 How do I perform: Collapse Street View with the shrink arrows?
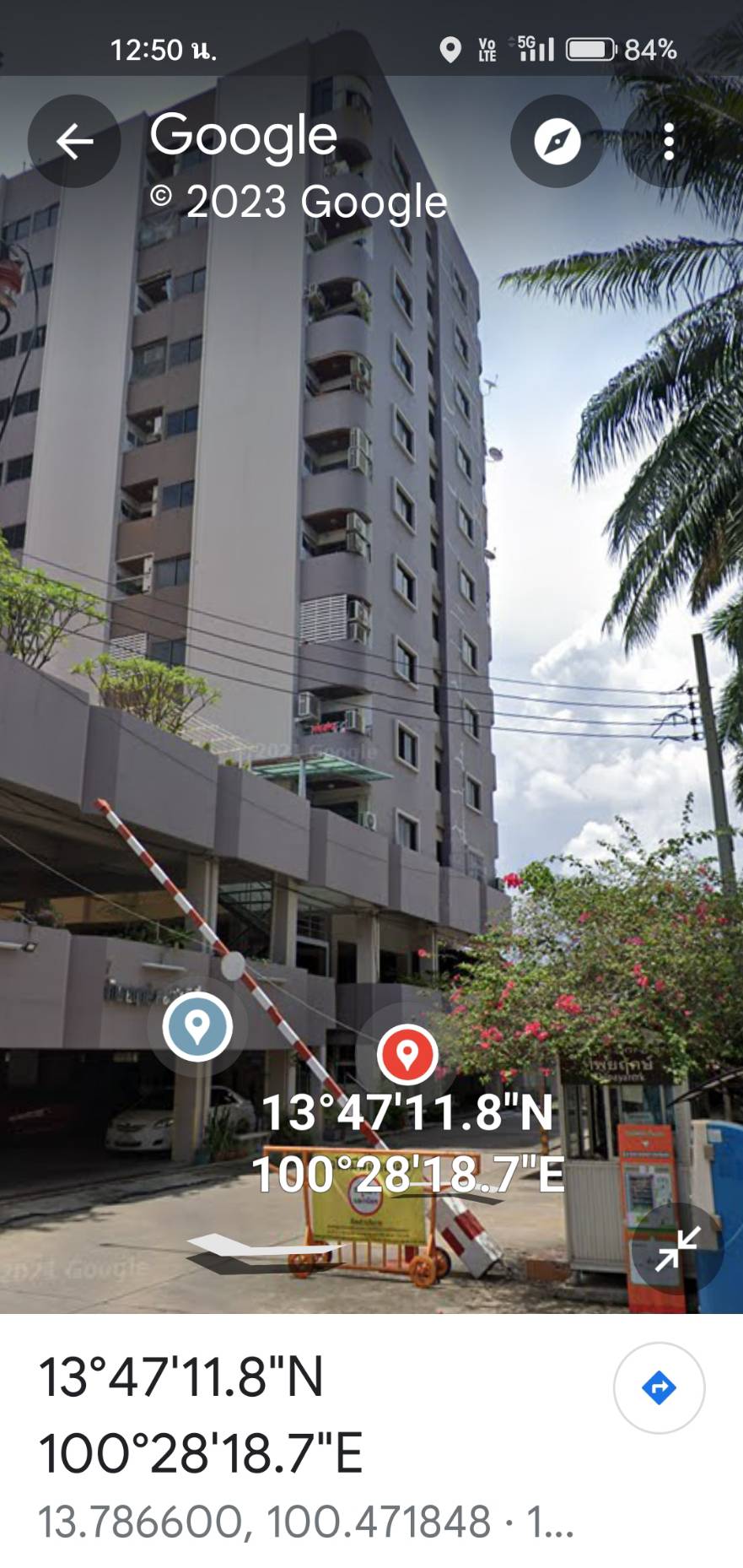coord(678,1248)
